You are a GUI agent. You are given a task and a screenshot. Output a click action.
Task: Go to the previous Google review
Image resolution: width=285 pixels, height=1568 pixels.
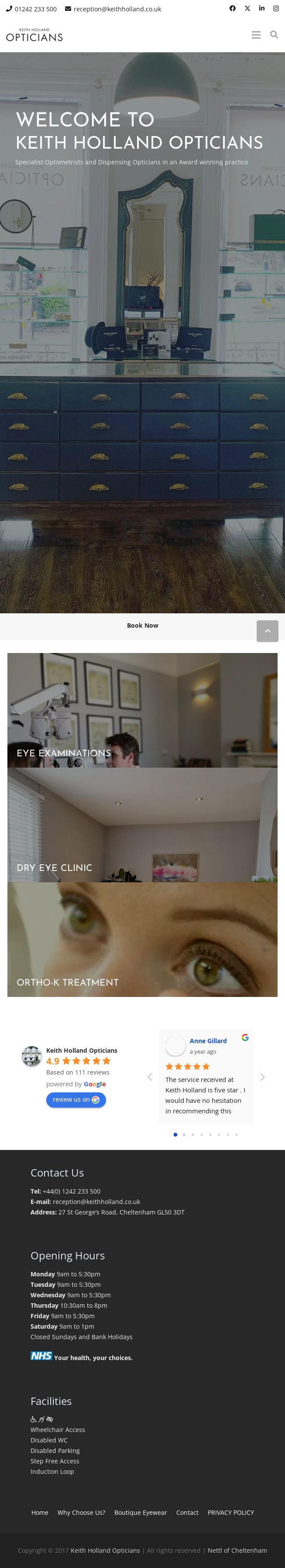tap(150, 1077)
